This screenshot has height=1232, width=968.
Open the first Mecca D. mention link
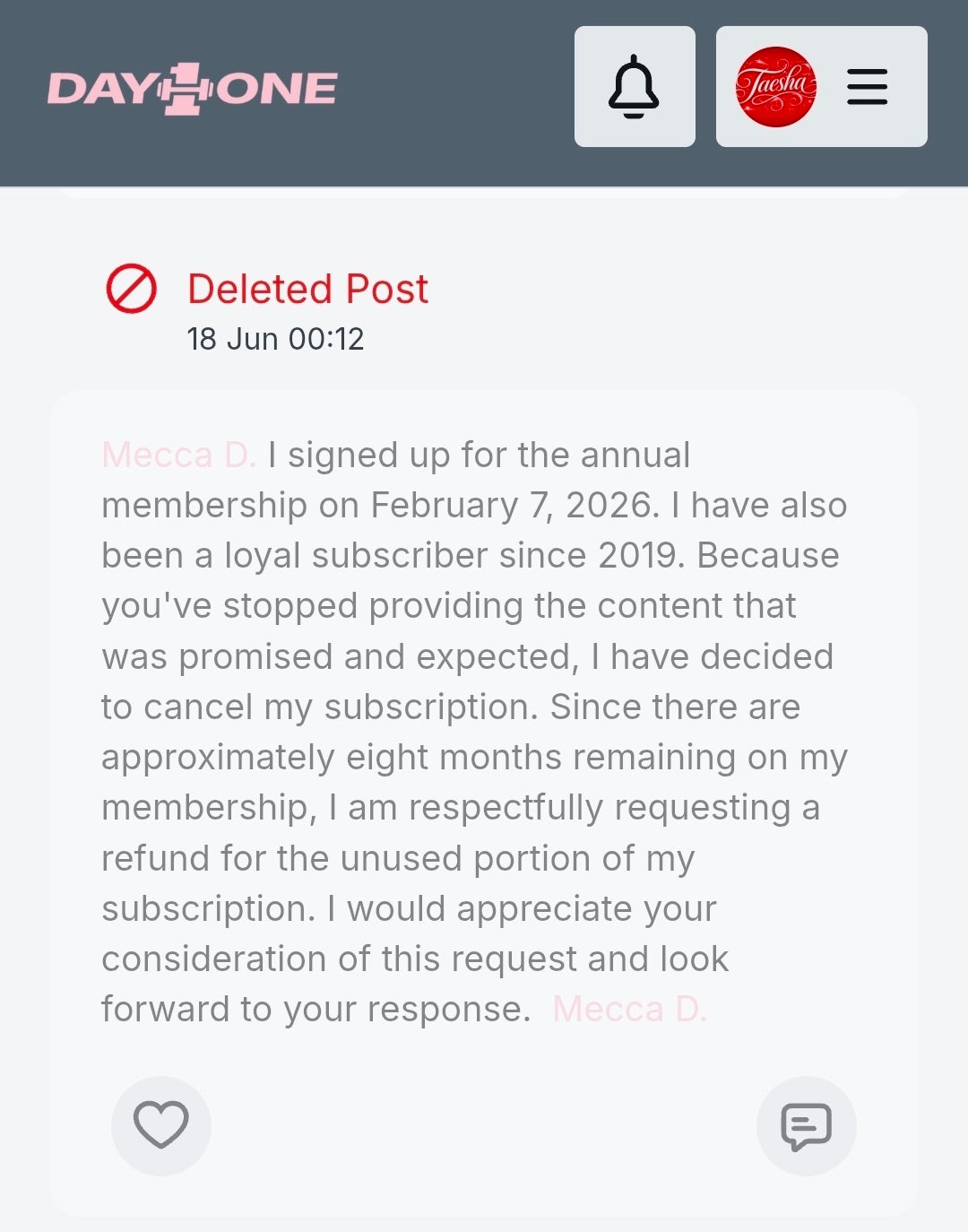pyautogui.click(x=179, y=455)
